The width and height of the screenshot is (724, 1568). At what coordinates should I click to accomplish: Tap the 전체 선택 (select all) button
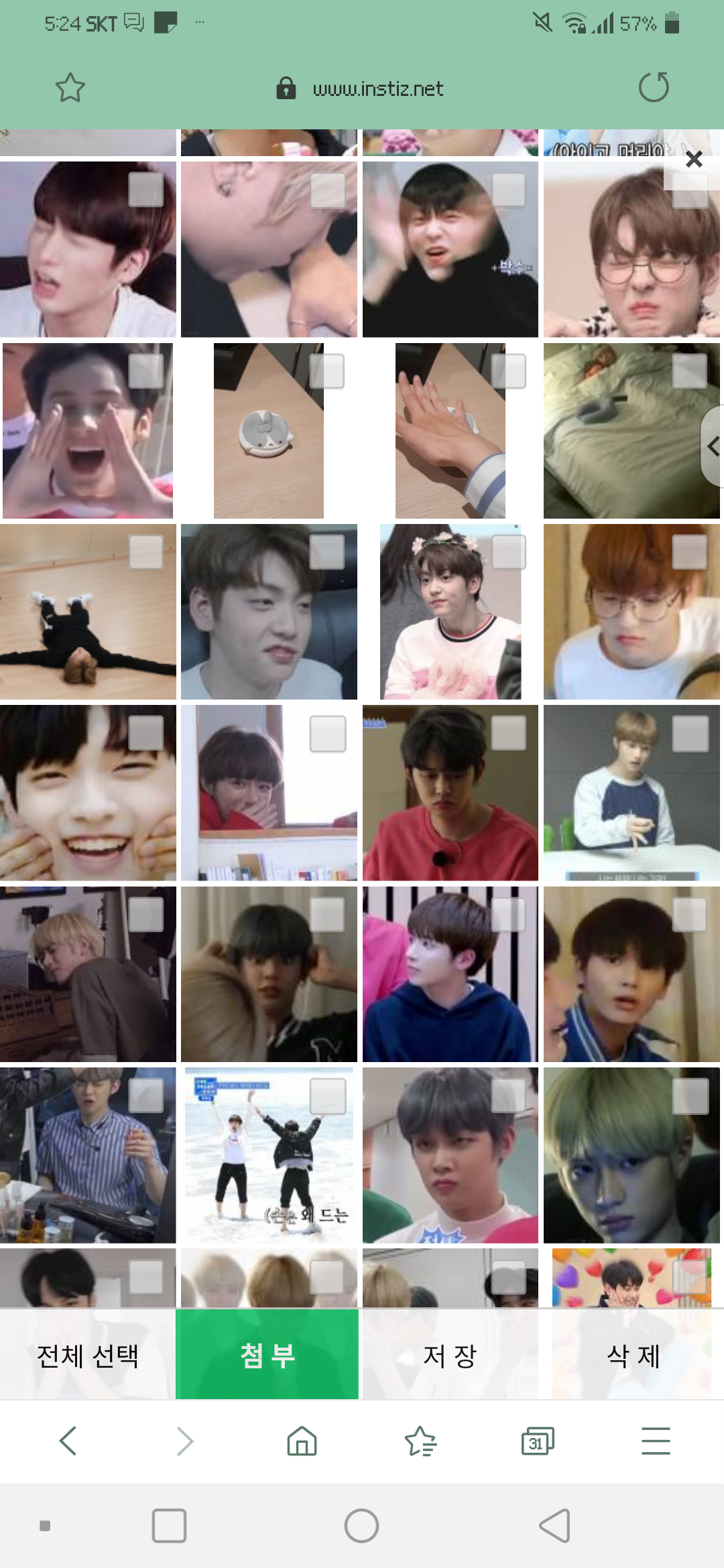point(88,1356)
